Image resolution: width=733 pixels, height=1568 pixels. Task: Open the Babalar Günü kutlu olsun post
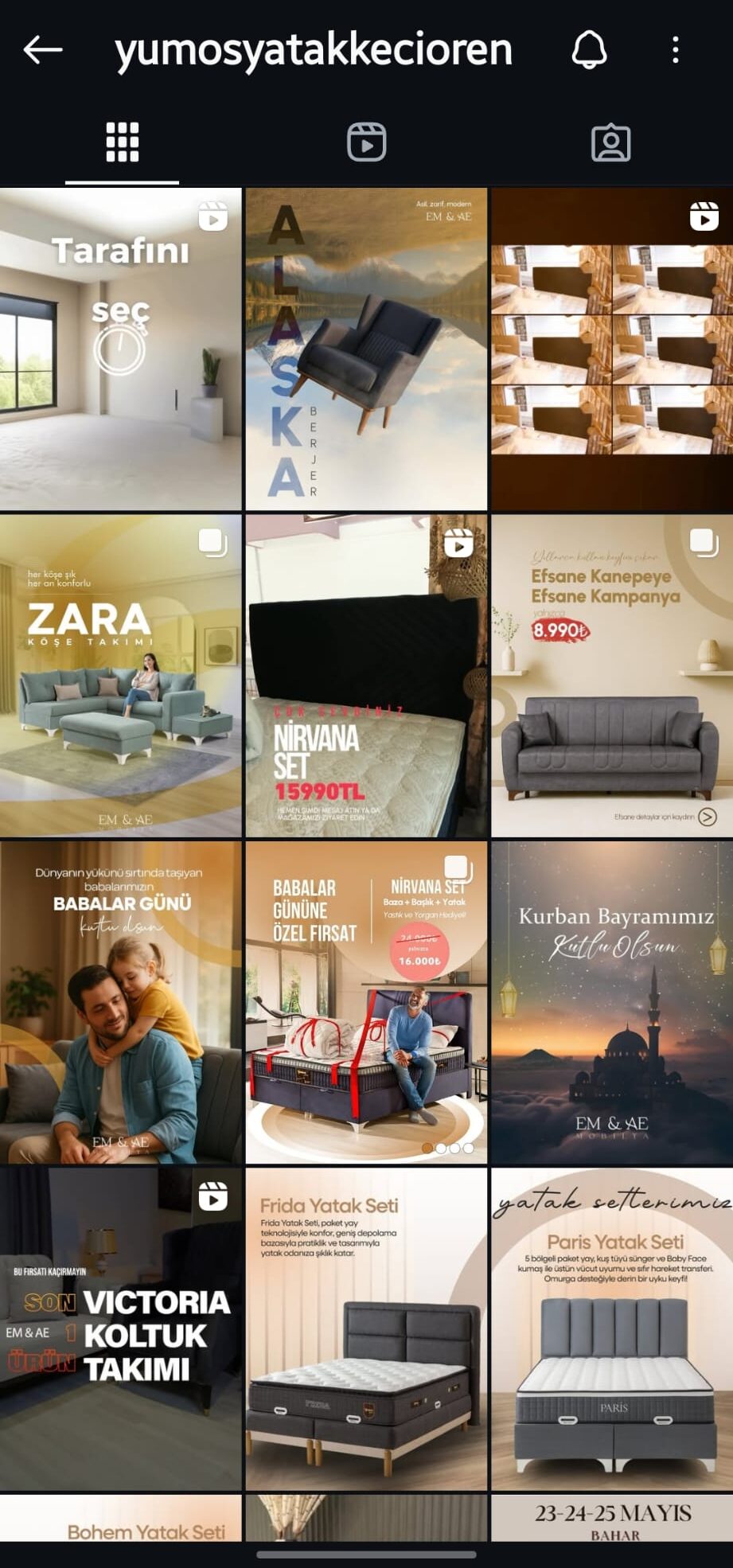click(x=120, y=1002)
